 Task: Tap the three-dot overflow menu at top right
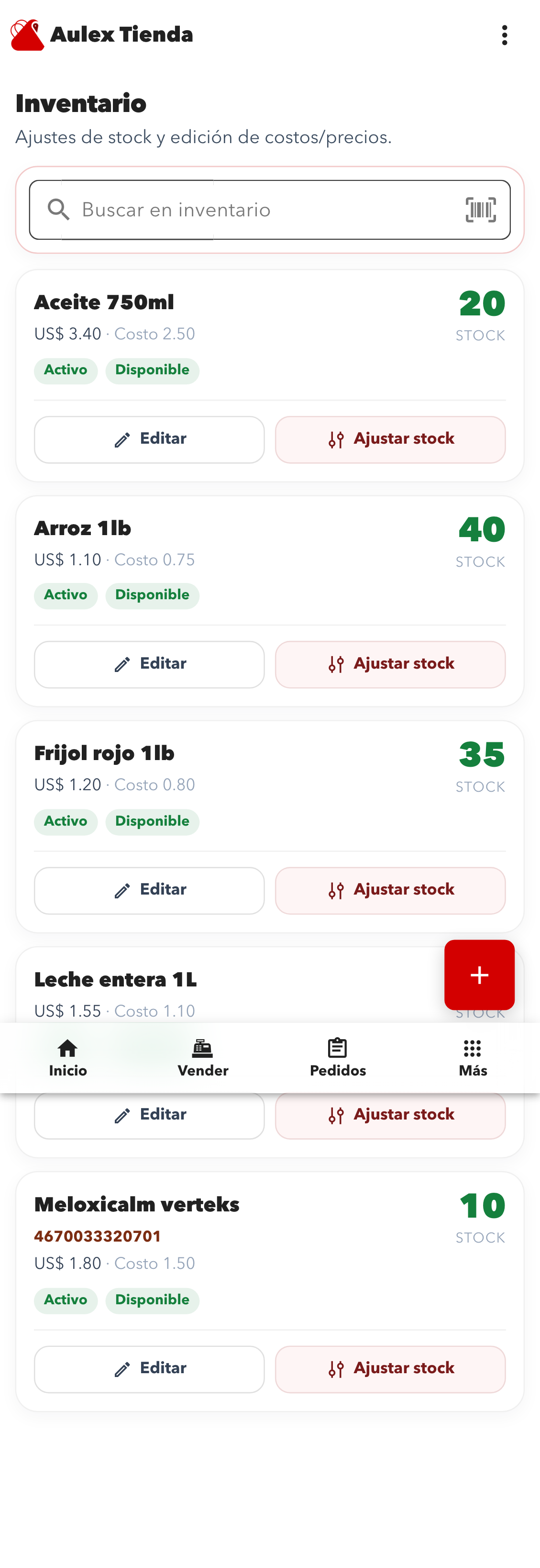click(x=505, y=34)
